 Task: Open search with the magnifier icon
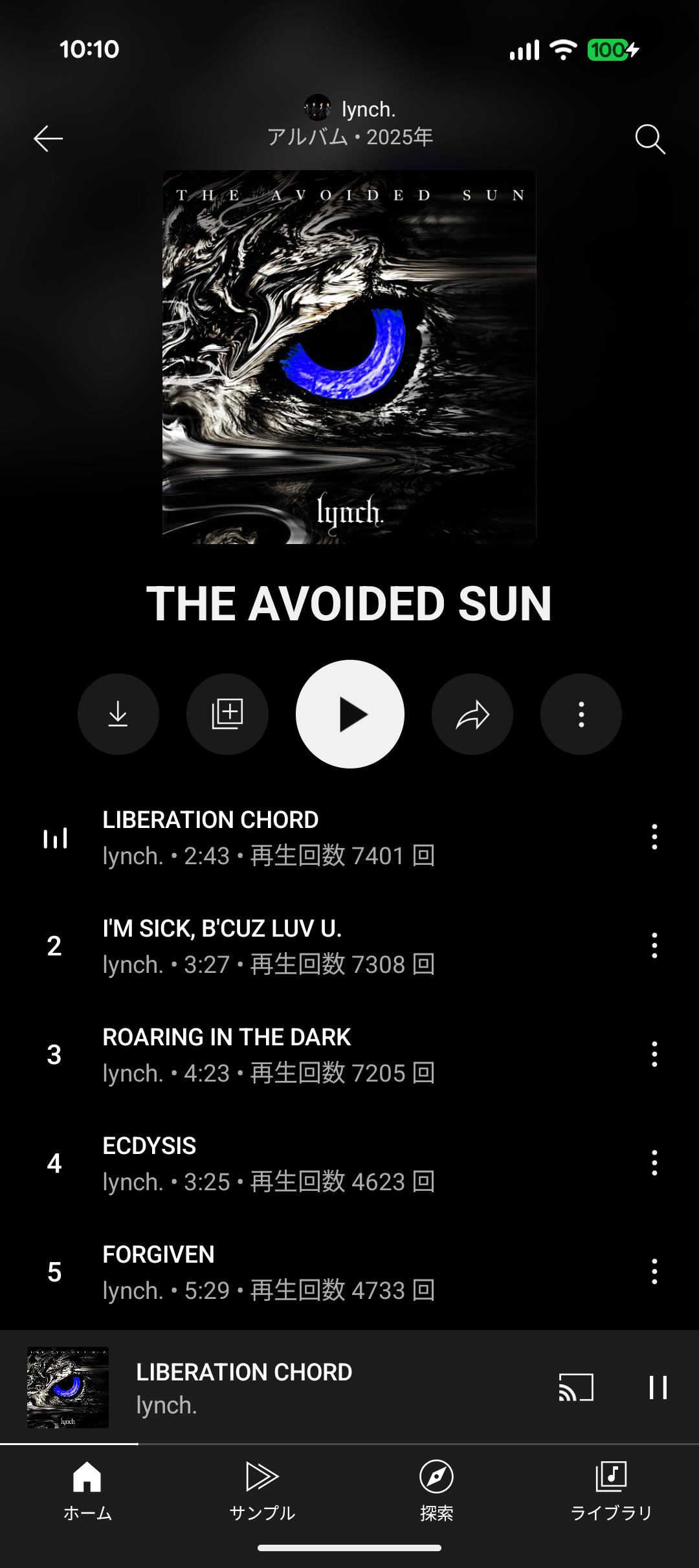[650, 138]
